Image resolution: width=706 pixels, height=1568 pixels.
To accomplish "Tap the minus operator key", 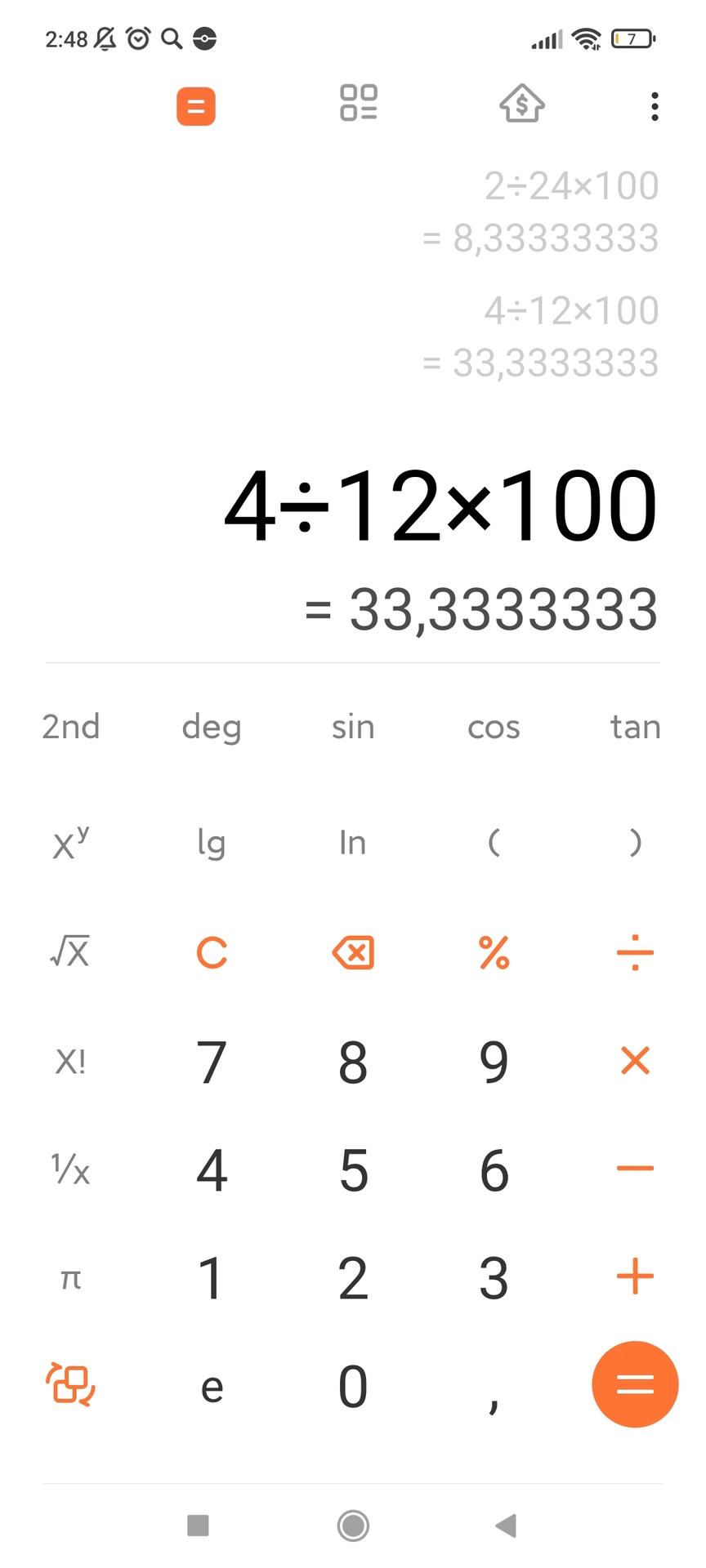I will [635, 1169].
